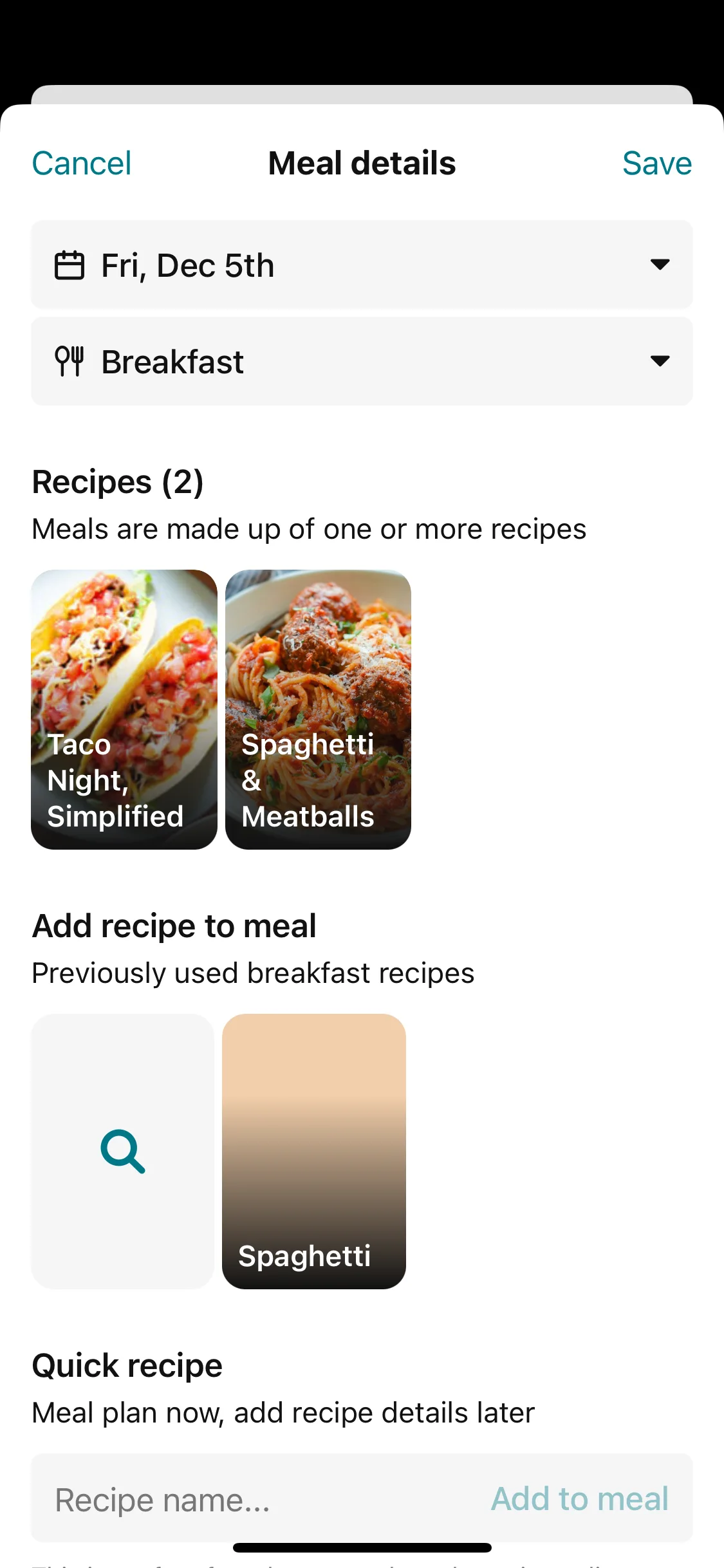Open the Spaghetti & Meatballs recipe card
This screenshot has width=724, height=1568.
tap(318, 709)
